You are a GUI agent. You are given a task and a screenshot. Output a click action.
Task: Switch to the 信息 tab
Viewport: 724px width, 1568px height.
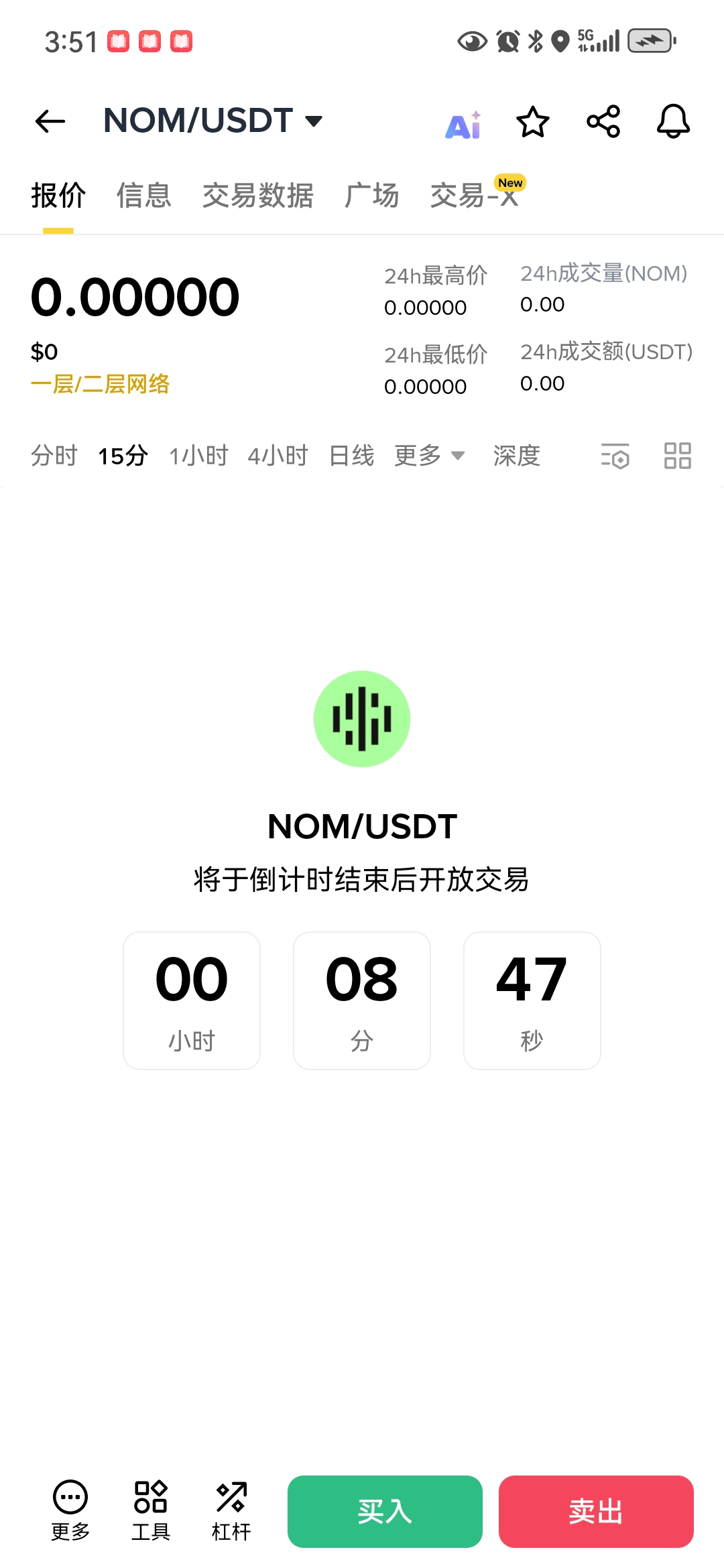pos(143,196)
